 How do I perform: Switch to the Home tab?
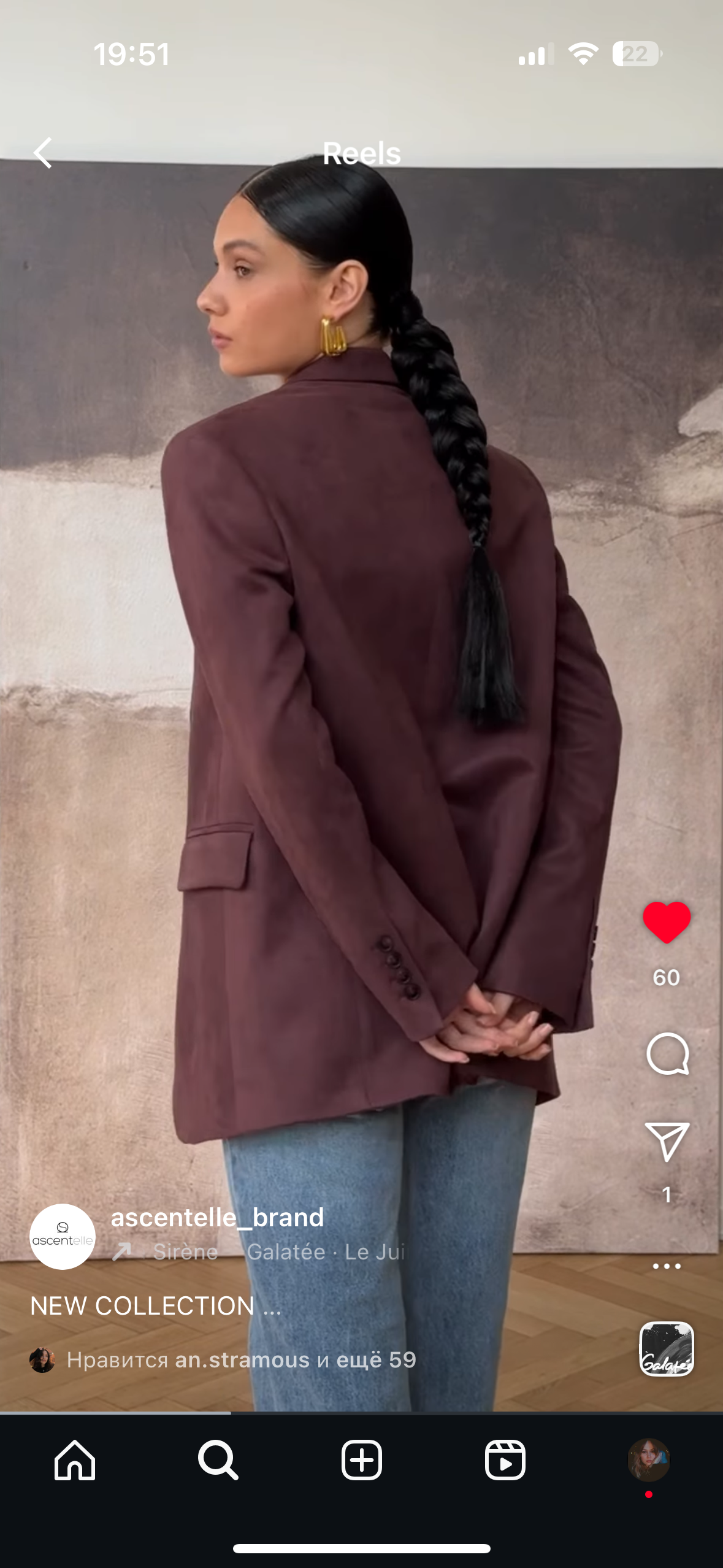pyautogui.click(x=75, y=1460)
